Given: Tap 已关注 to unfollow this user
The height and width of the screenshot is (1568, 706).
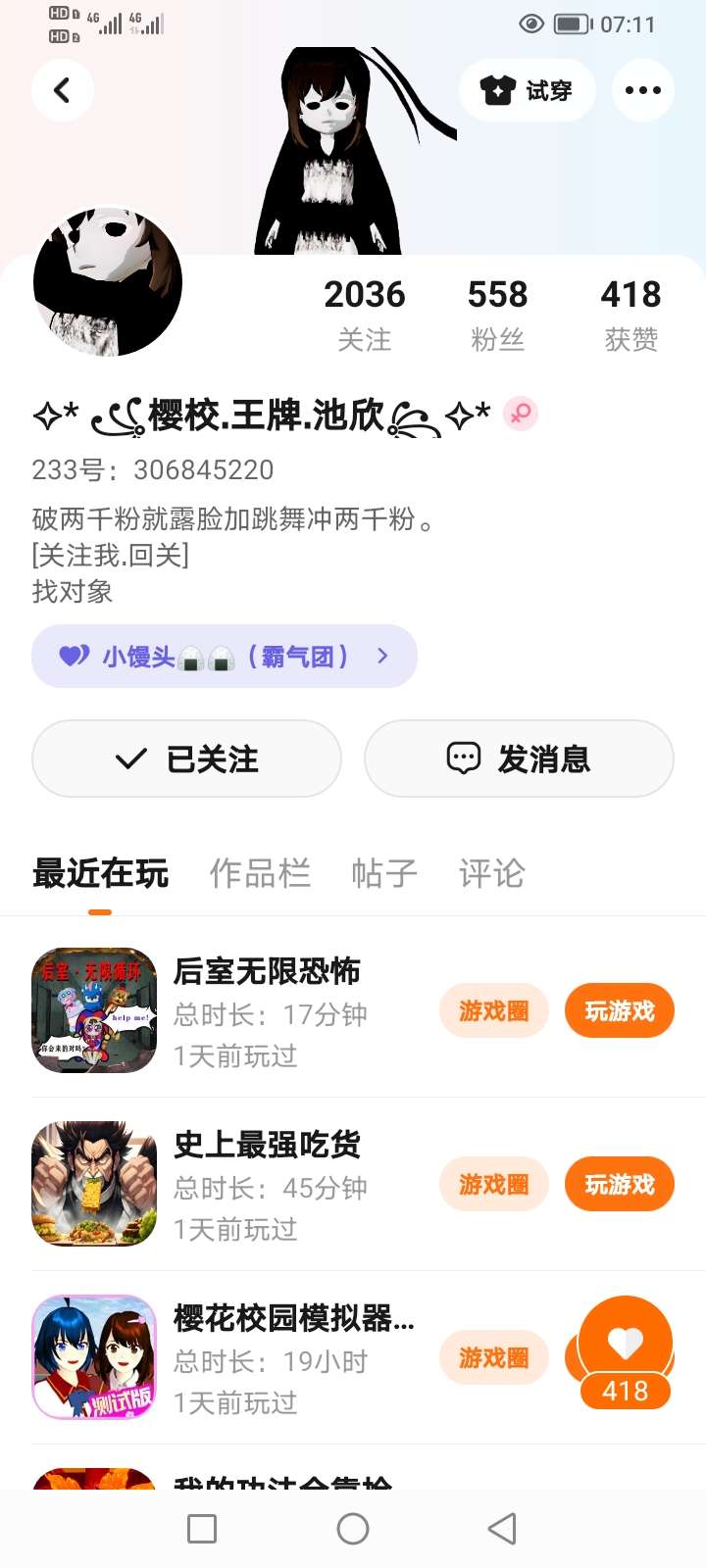Looking at the screenshot, I should [186, 759].
